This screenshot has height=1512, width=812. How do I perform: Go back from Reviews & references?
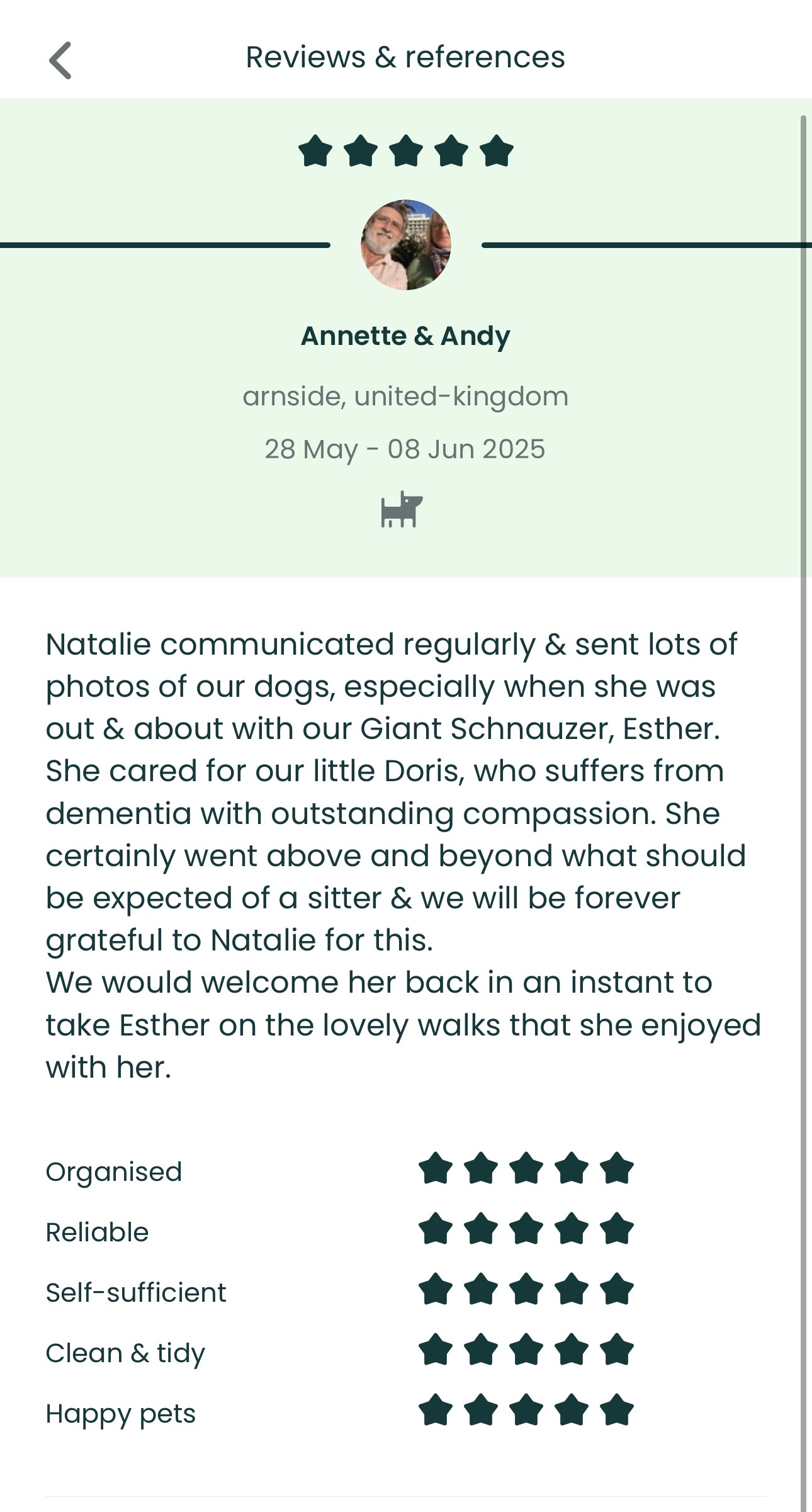[60, 60]
